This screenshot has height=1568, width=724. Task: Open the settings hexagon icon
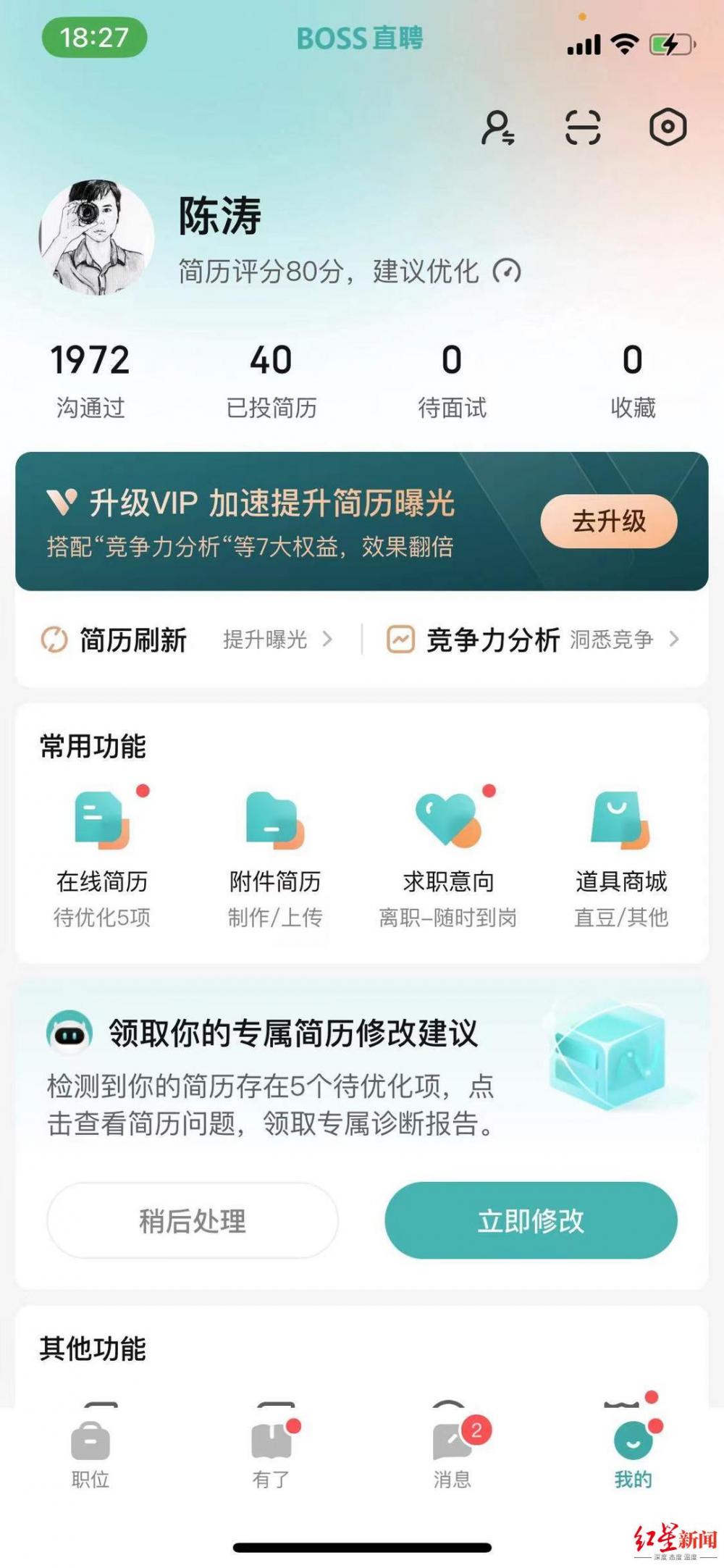point(668,127)
